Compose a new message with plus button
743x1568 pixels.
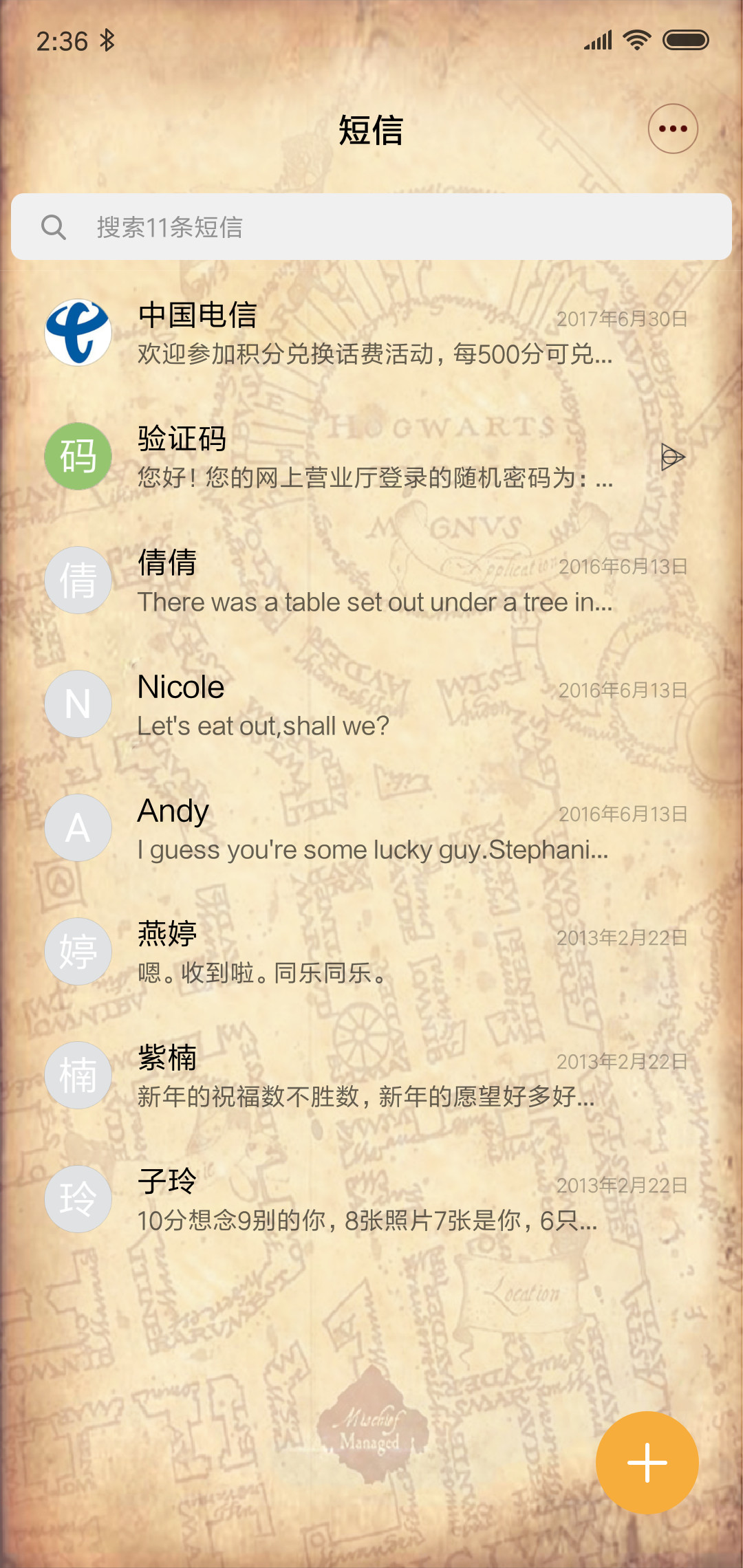point(647,1463)
